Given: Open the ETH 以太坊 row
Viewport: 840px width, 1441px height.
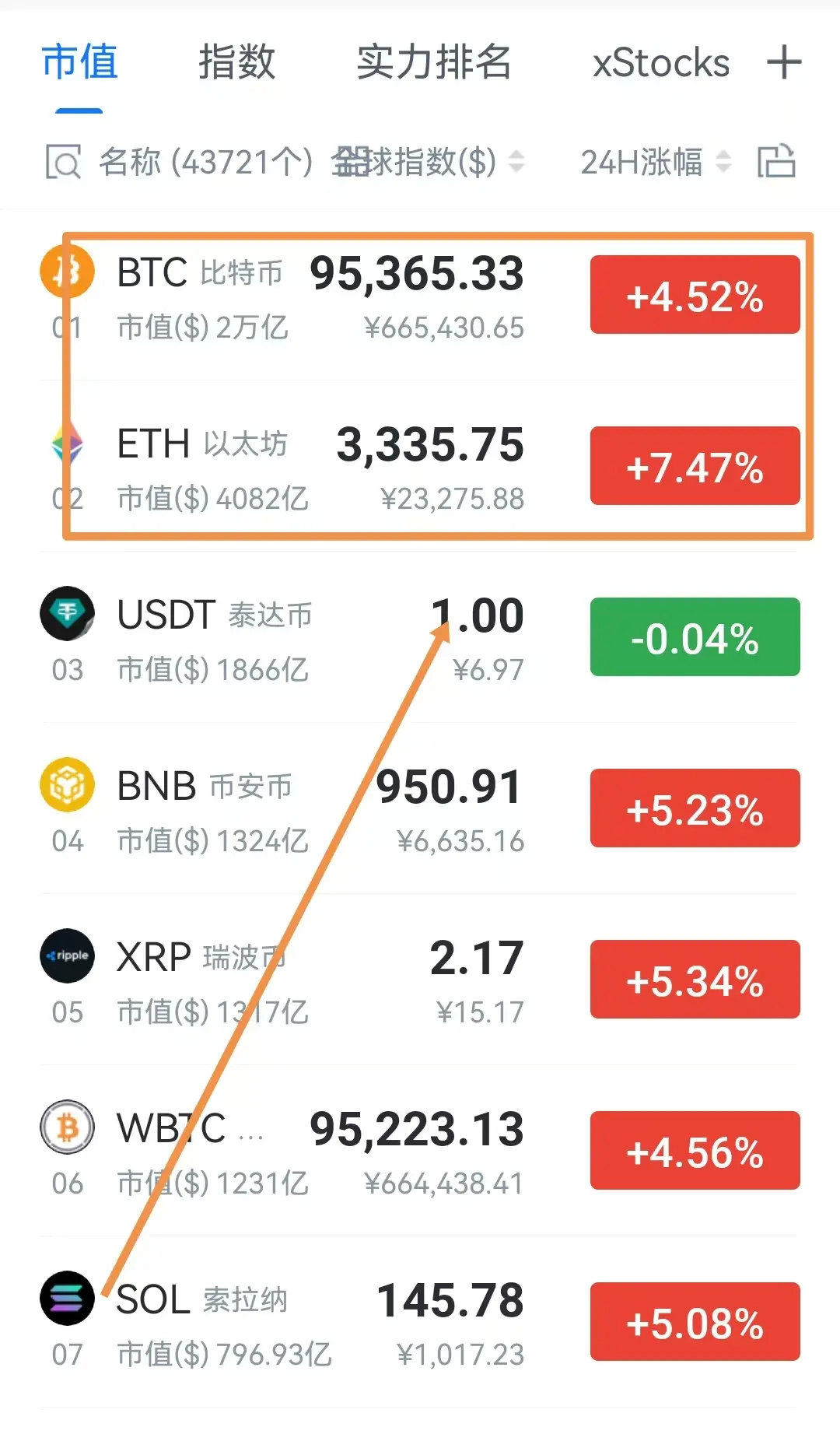Looking at the screenshot, I should coord(420,467).
